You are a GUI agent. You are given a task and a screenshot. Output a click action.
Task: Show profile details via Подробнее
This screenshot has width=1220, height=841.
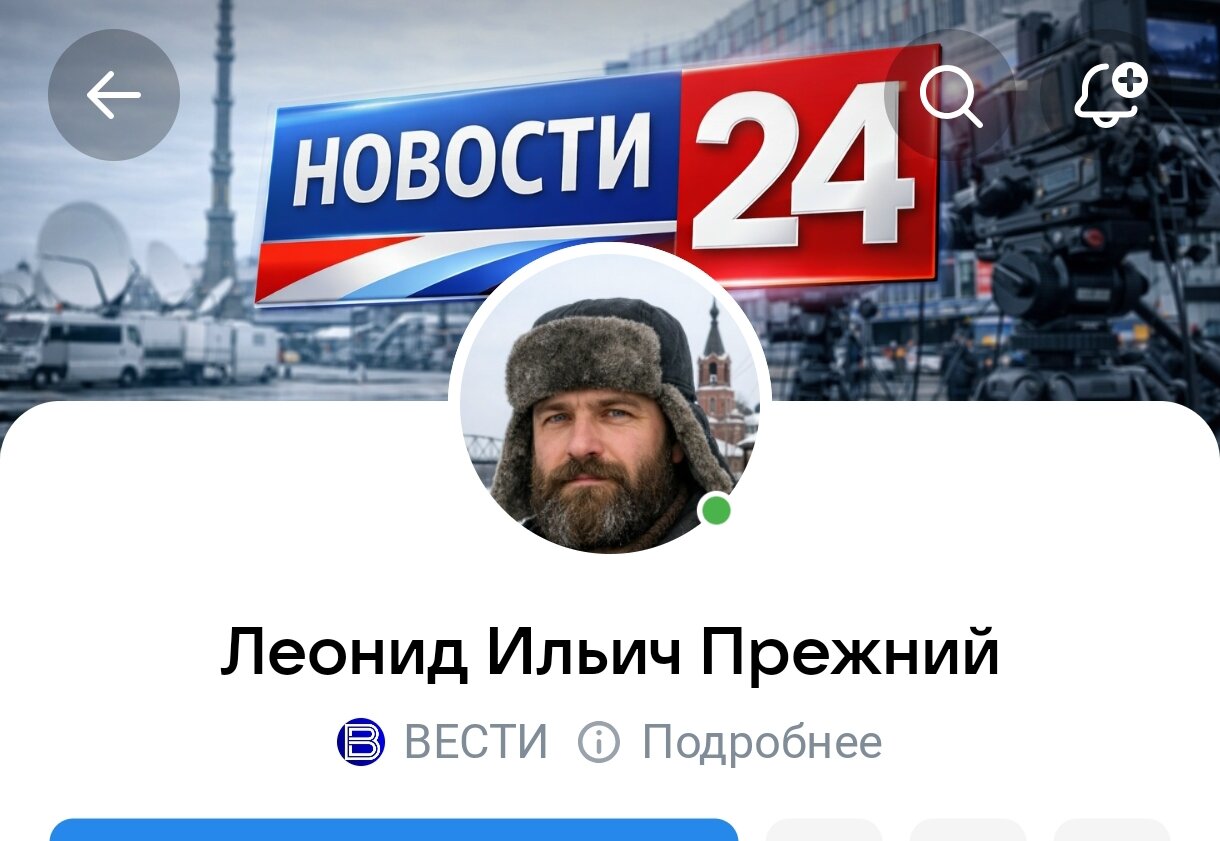(x=731, y=743)
